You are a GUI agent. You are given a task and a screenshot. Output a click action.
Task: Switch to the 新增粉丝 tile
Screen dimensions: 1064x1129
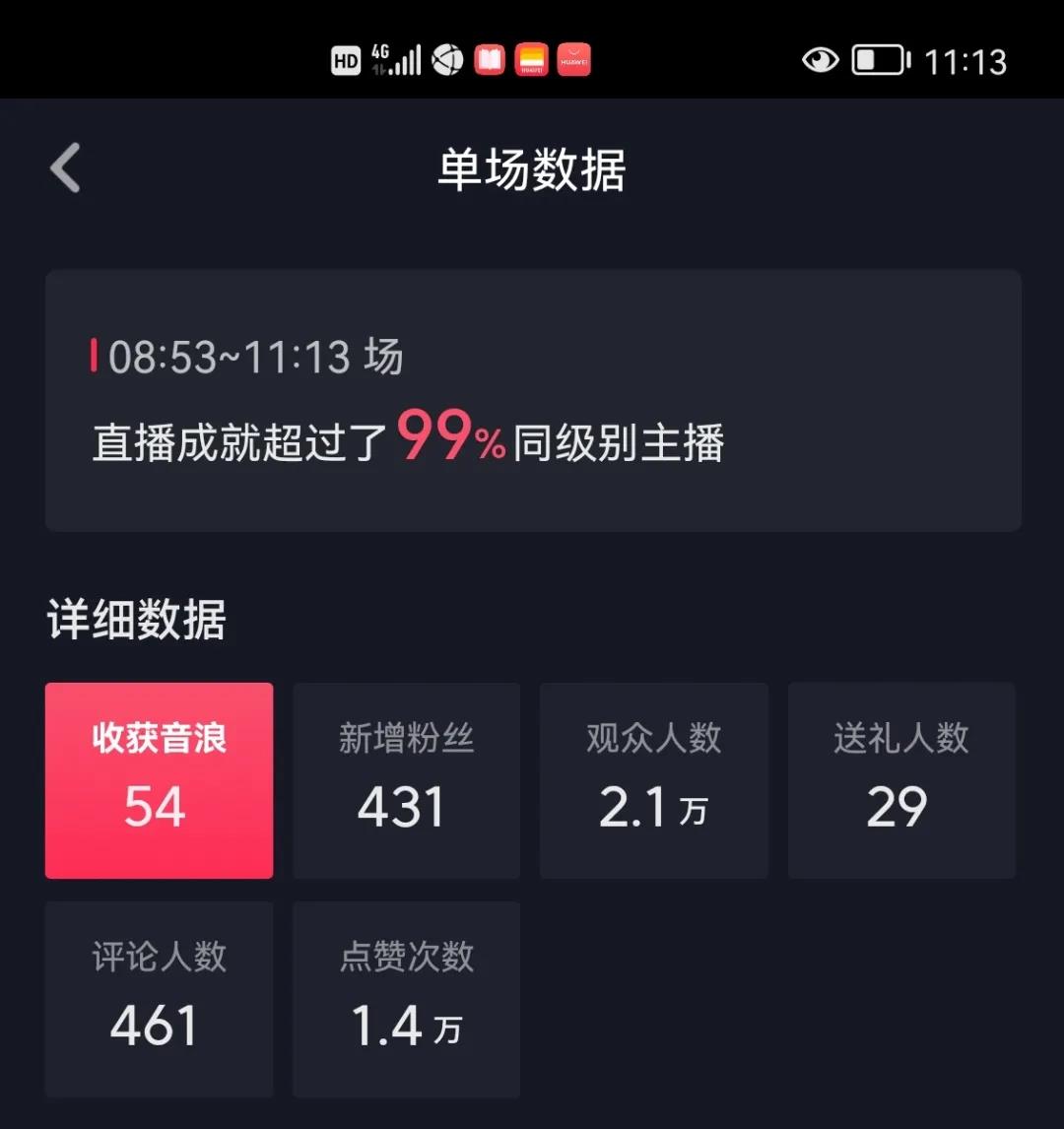(406, 780)
